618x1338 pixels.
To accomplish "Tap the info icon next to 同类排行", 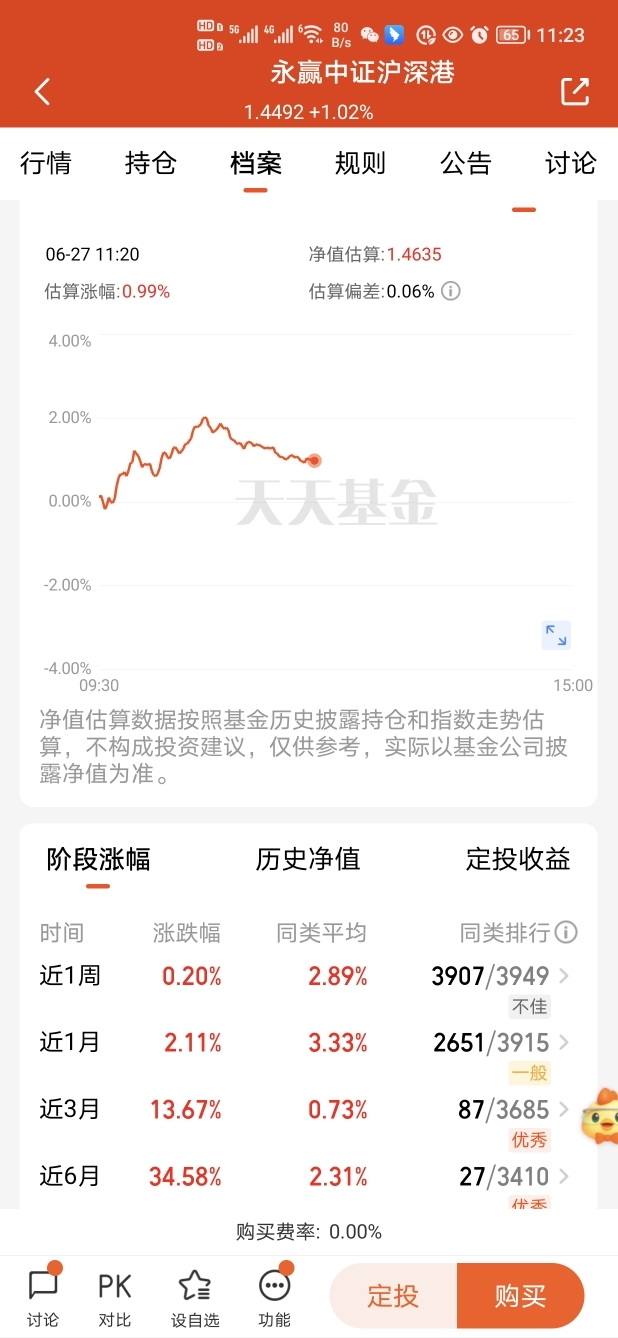I will point(566,933).
